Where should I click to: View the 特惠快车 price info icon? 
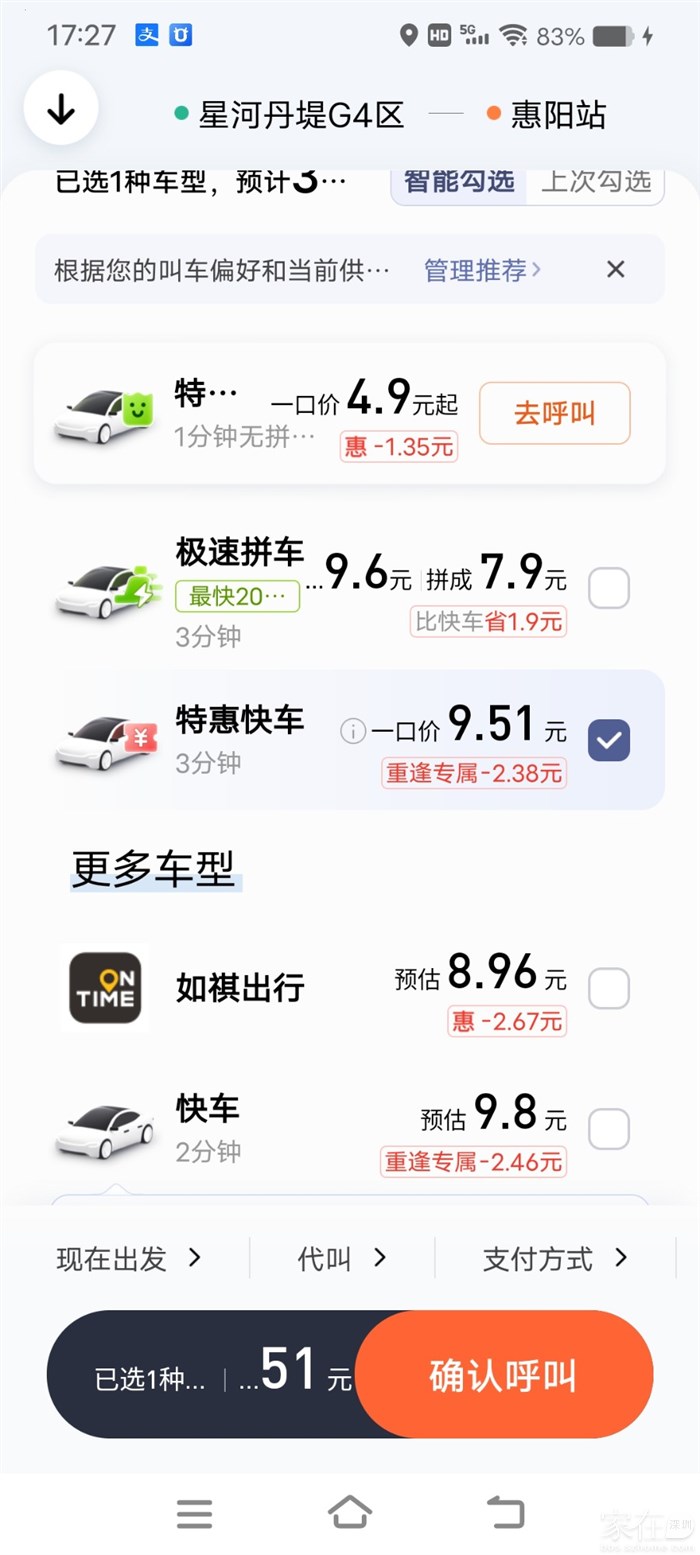click(352, 732)
